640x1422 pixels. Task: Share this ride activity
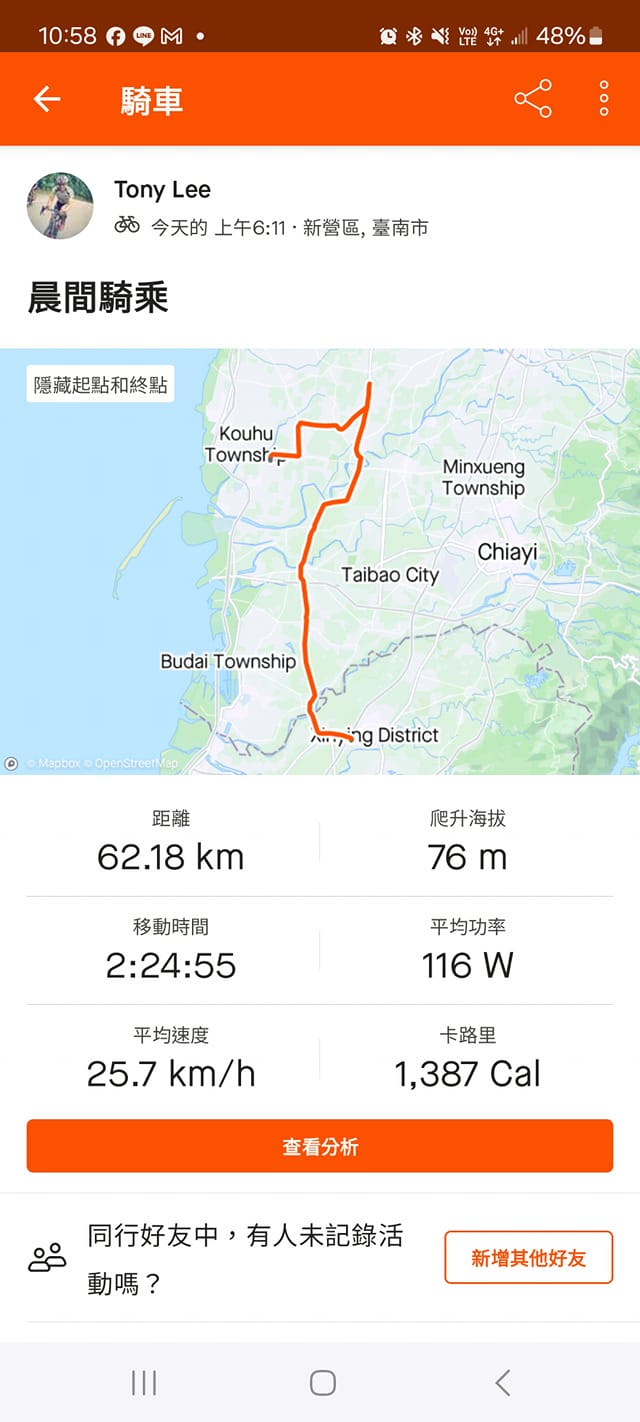[532, 99]
